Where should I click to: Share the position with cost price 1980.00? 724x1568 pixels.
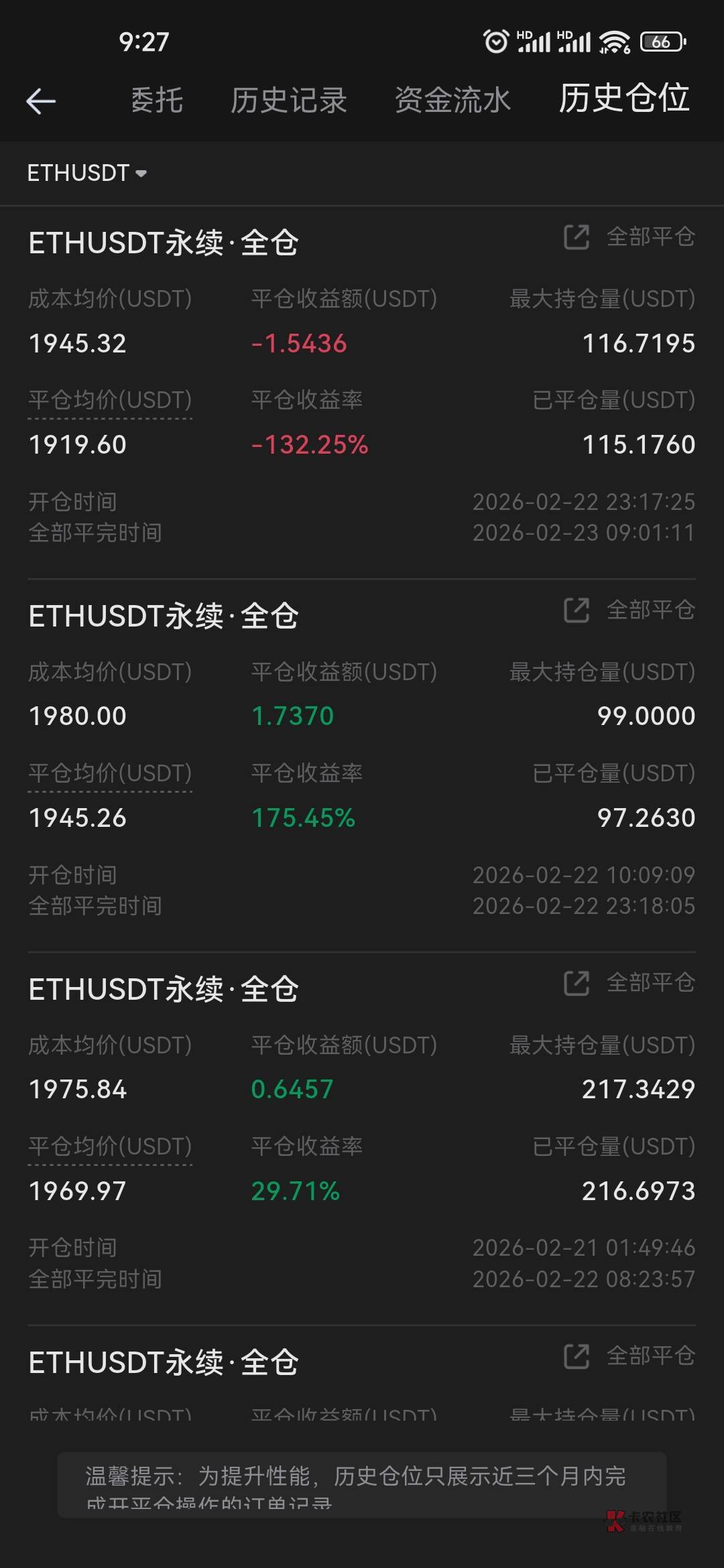pos(577,610)
